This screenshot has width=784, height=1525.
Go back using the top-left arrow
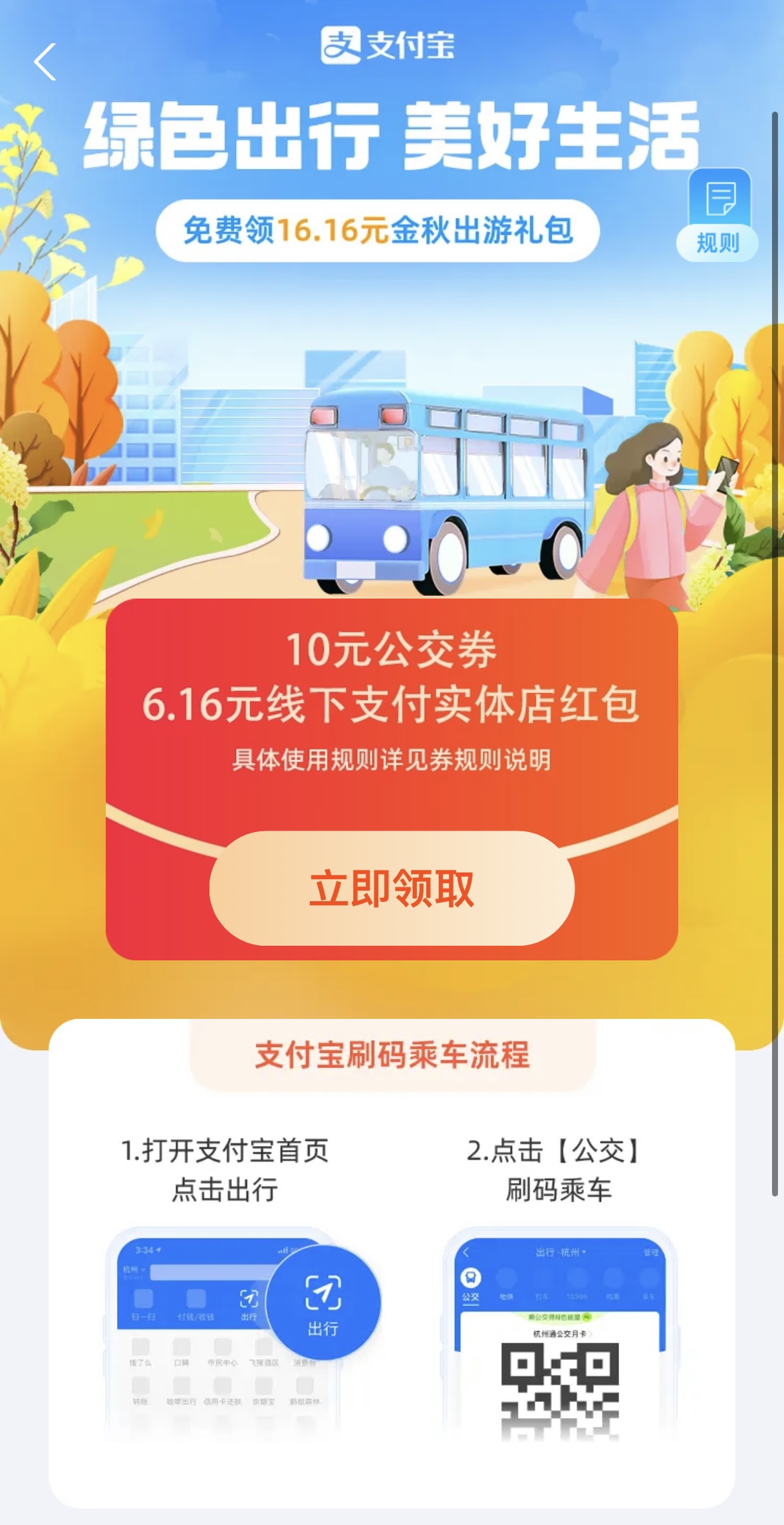(45, 62)
